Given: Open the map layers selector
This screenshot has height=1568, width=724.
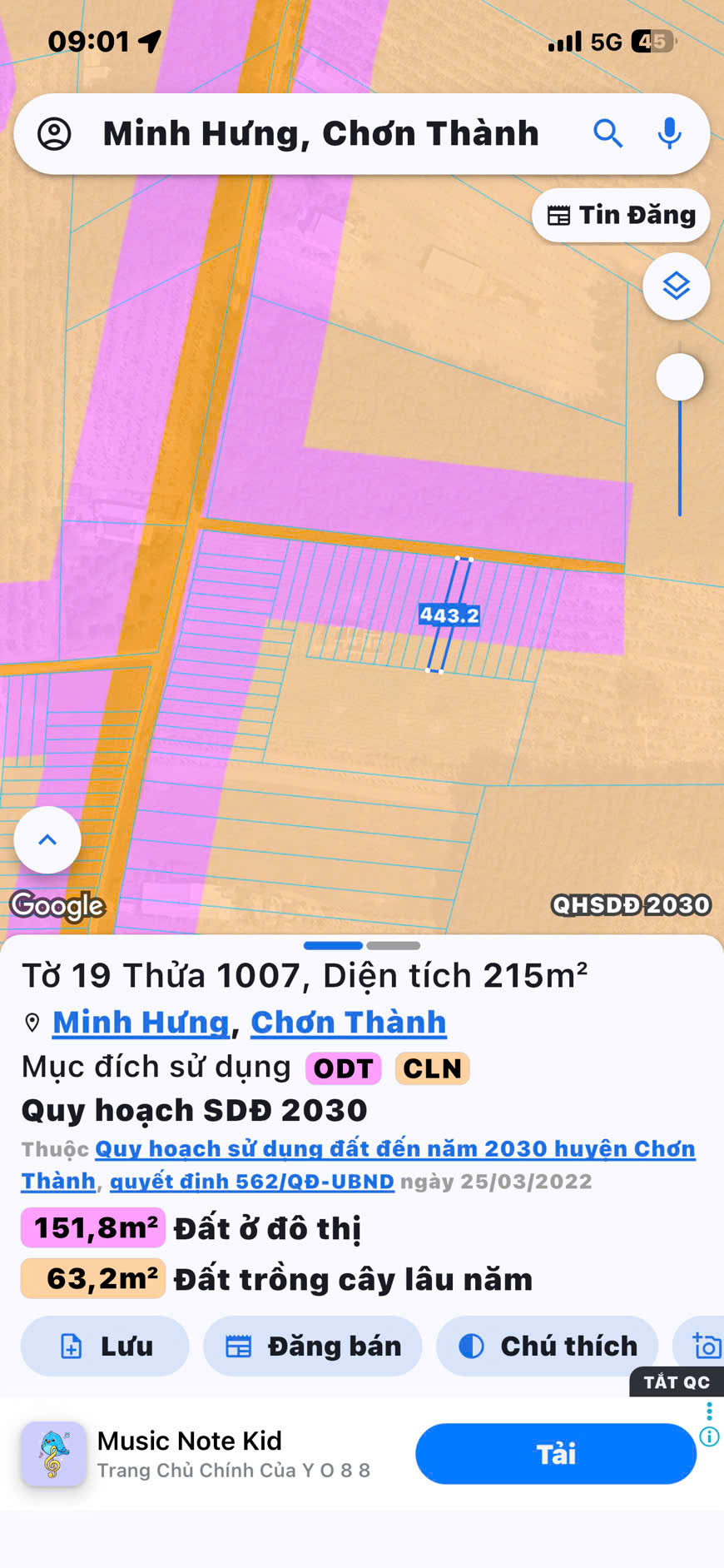Looking at the screenshot, I should click(x=676, y=286).
